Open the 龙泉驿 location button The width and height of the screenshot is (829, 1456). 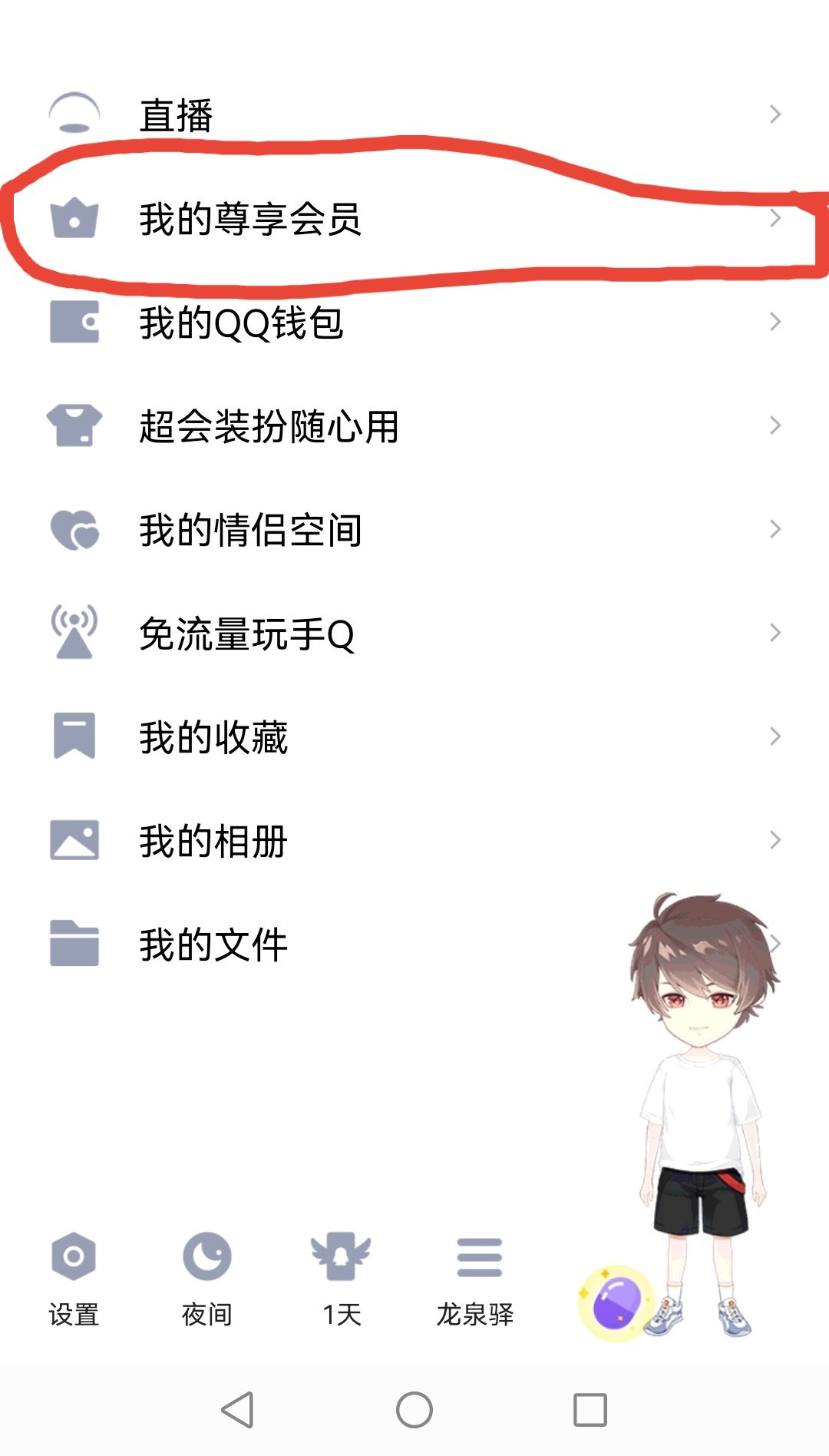click(x=476, y=1280)
